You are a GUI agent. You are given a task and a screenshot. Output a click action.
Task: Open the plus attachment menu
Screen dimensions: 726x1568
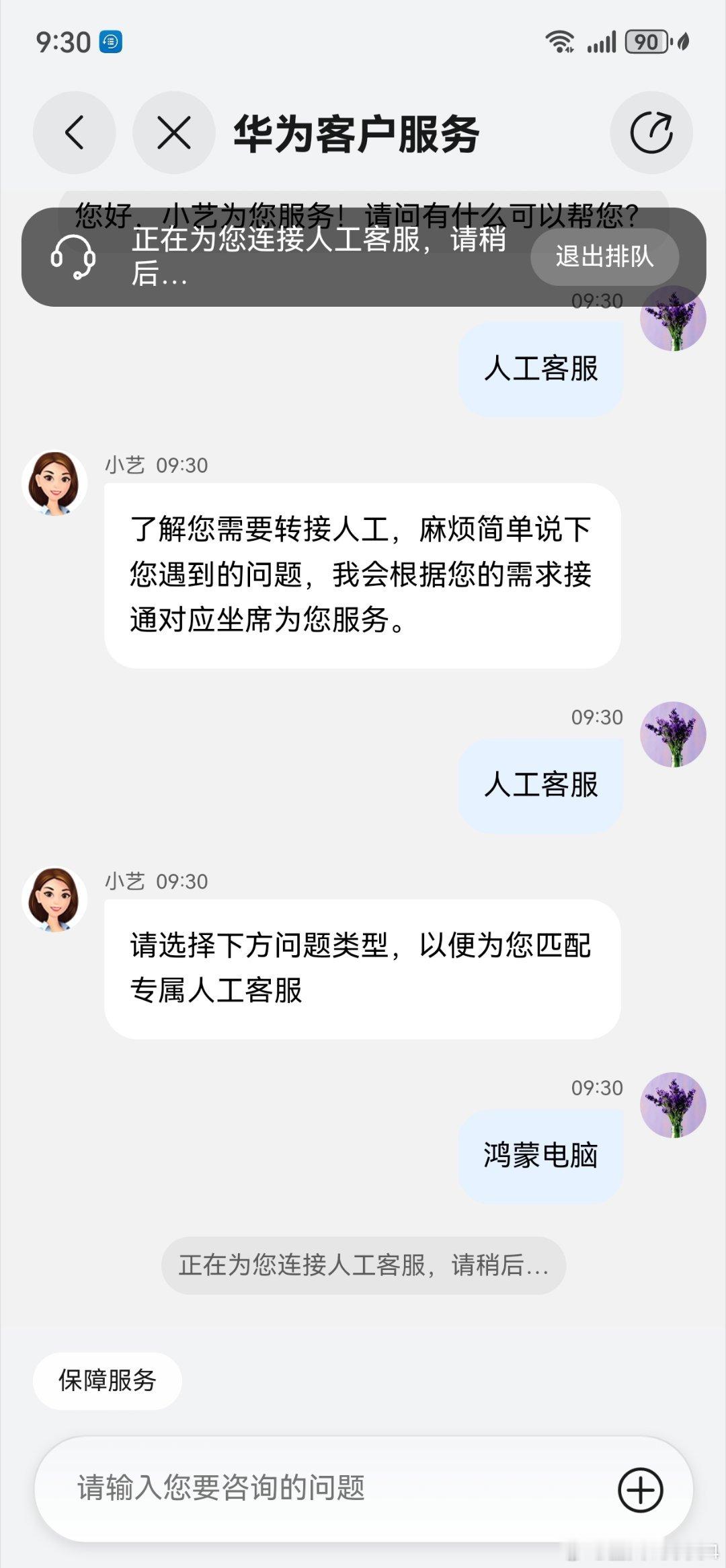[640, 1490]
